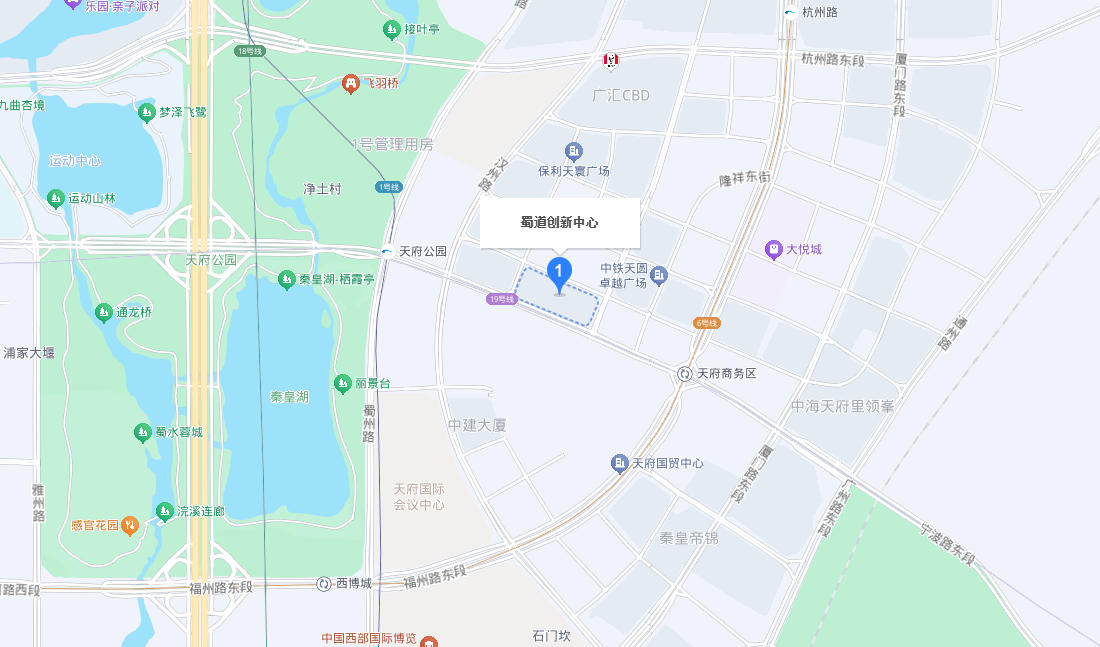Viewport: 1100px width, 647px height.
Task: Select the 天府商务区 metro station marker
Action: [685, 373]
